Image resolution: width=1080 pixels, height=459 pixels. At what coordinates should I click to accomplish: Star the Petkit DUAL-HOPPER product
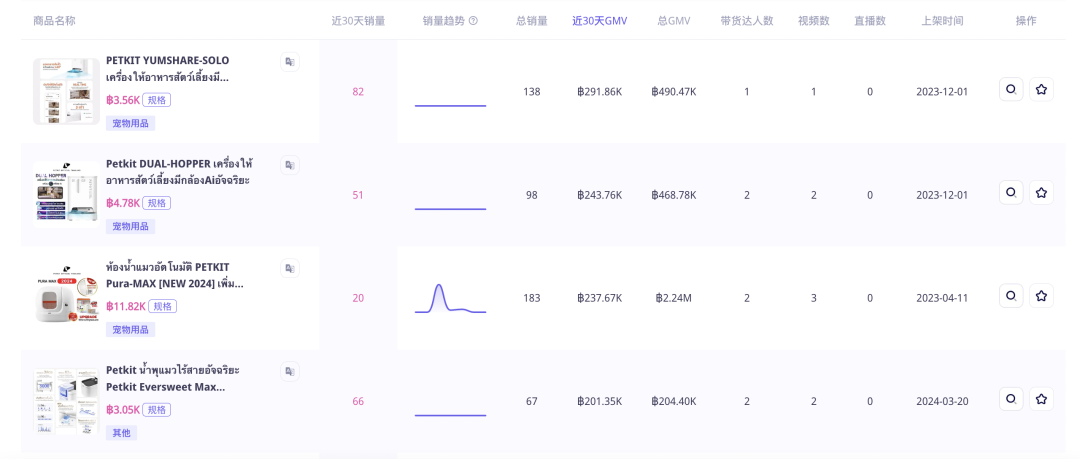(x=1041, y=193)
